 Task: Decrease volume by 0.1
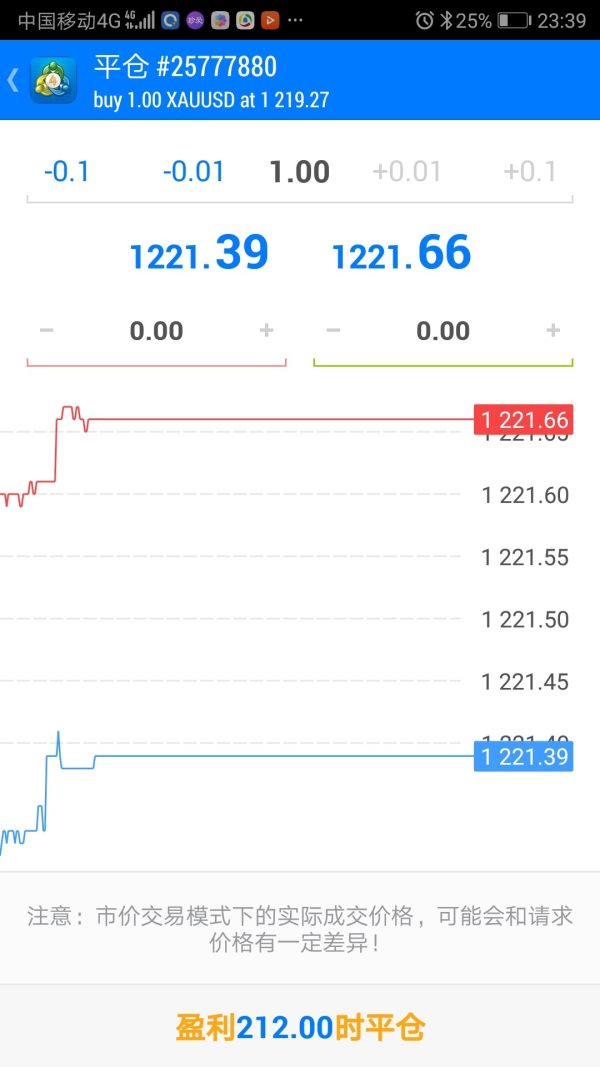(67, 171)
